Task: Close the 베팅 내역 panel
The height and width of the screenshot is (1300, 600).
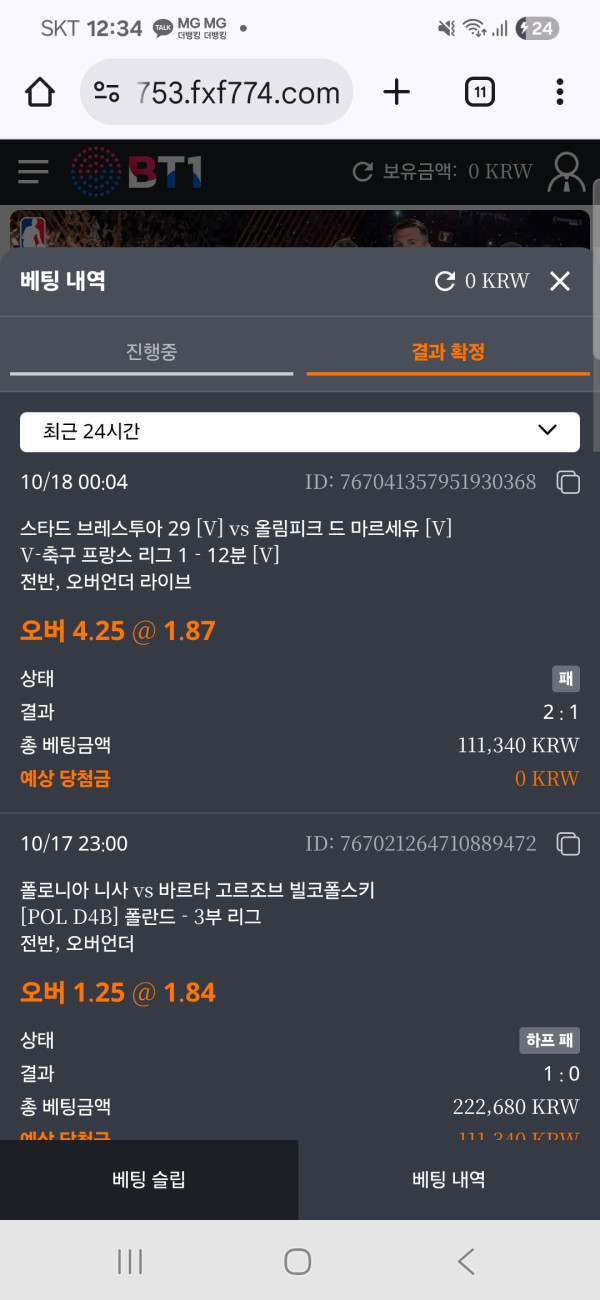Action: click(x=560, y=282)
